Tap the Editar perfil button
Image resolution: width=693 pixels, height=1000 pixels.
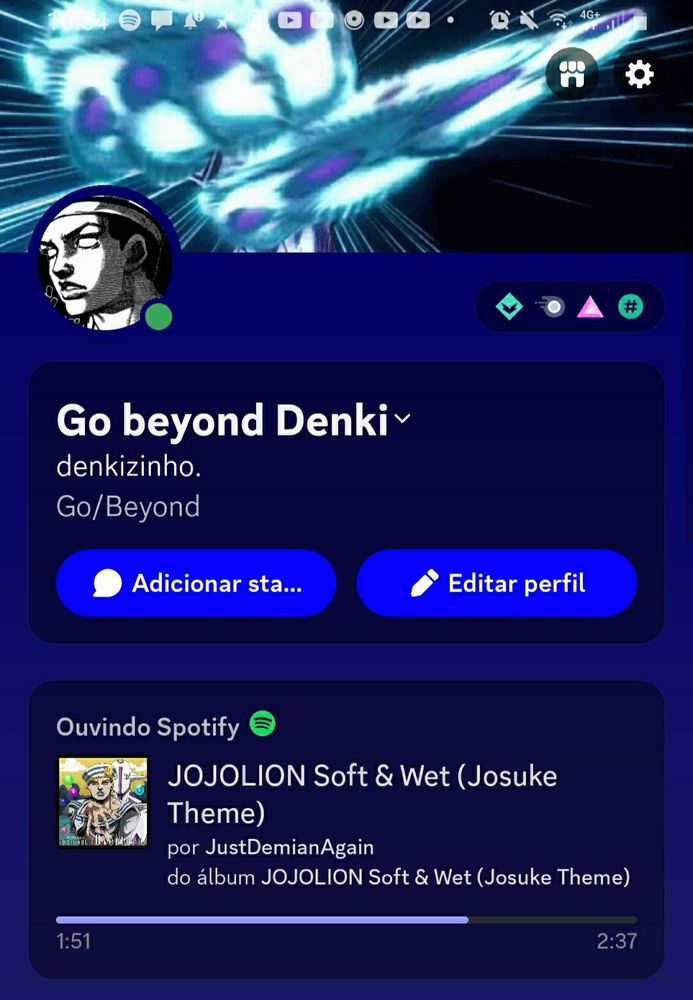click(x=497, y=583)
